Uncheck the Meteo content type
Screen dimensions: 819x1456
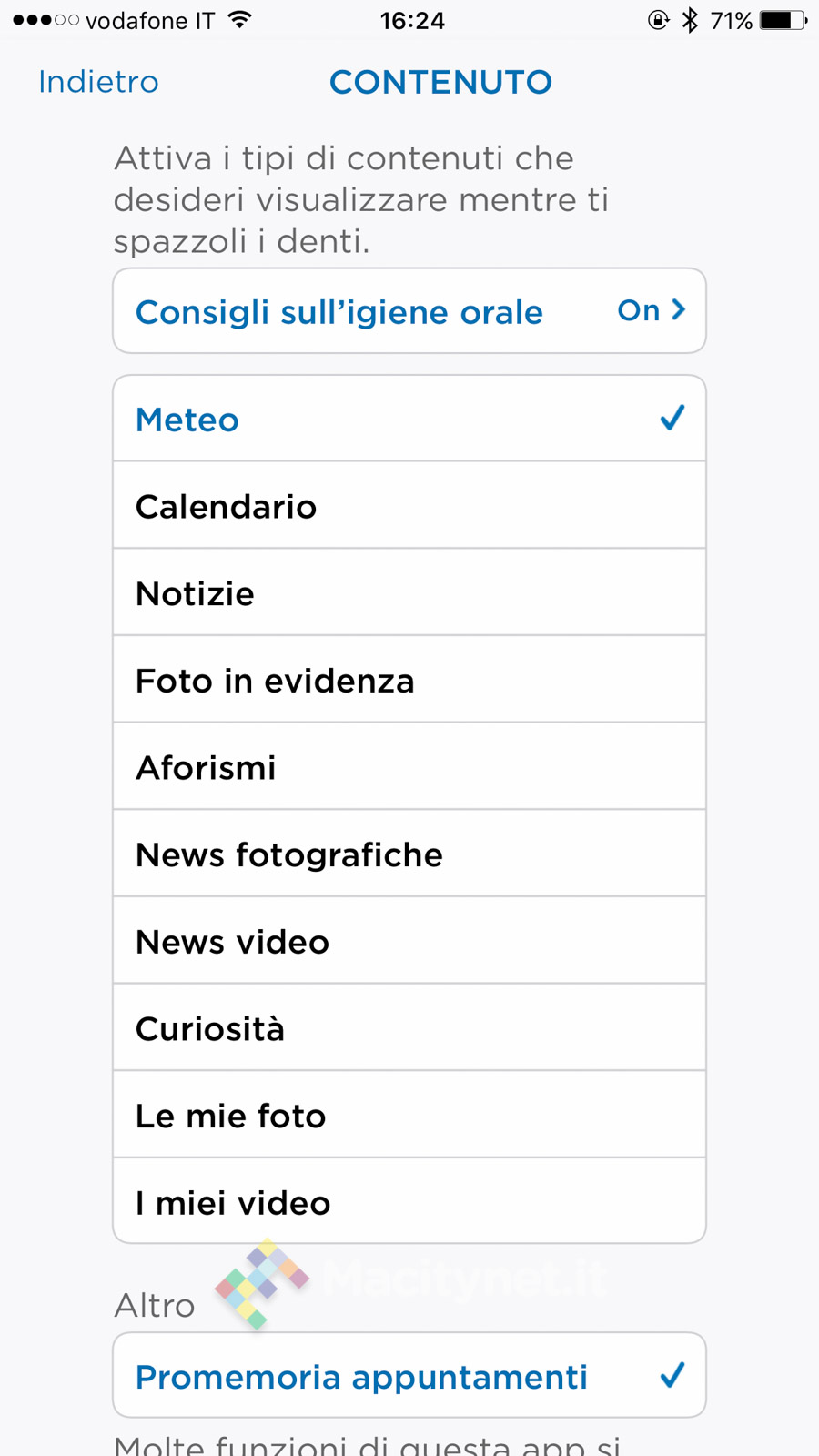(x=409, y=420)
